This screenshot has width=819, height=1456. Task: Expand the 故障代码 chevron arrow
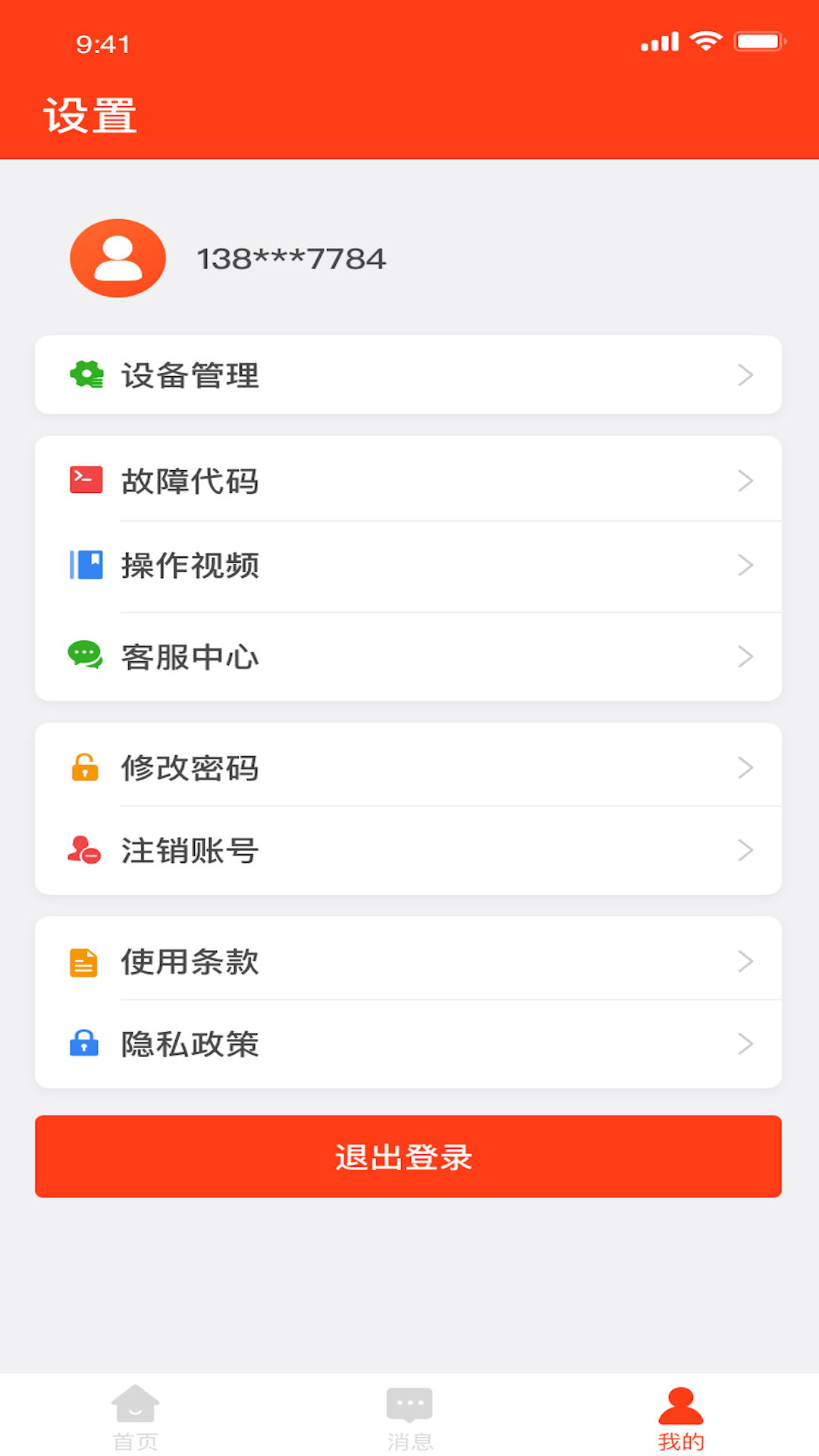click(746, 479)
